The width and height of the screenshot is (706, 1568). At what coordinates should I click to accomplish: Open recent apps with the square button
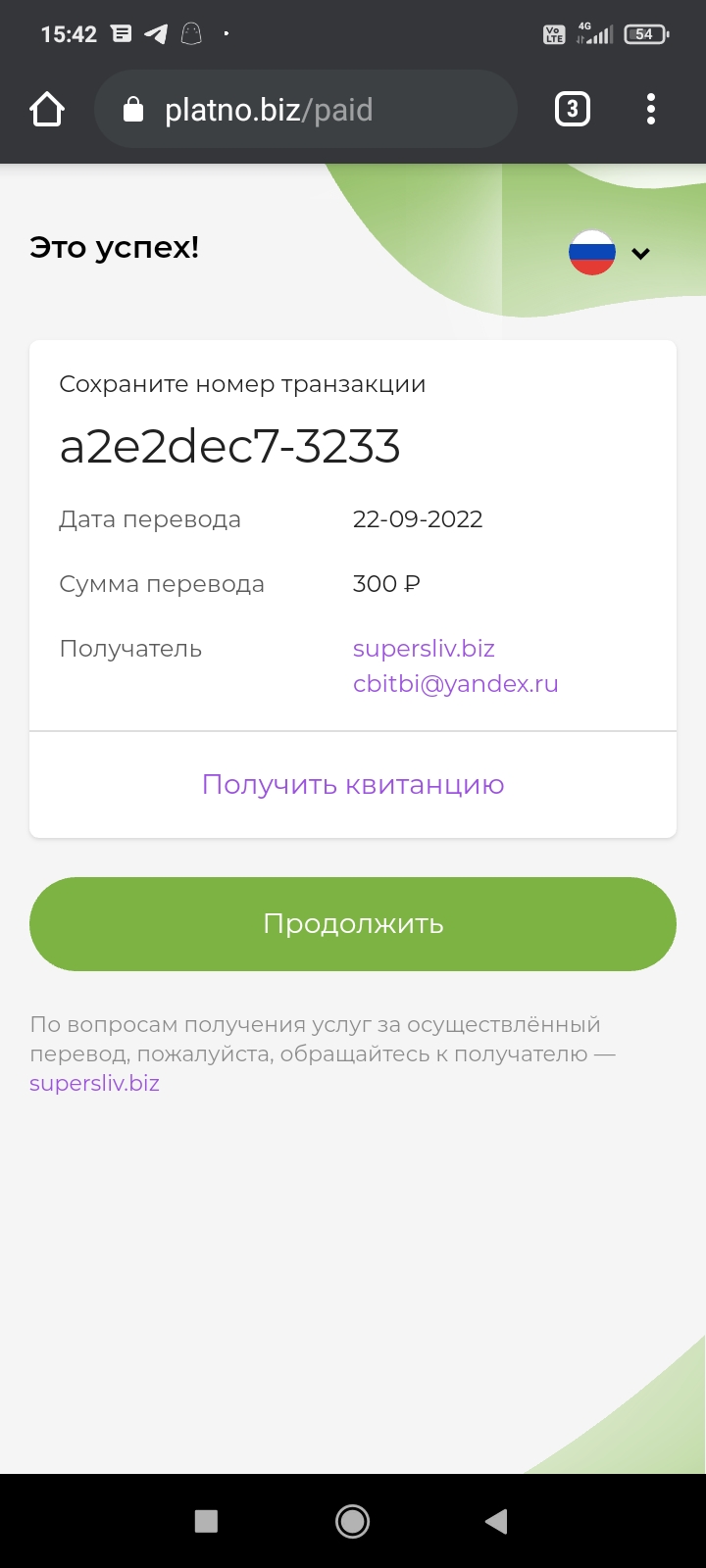coord(206,1521)
